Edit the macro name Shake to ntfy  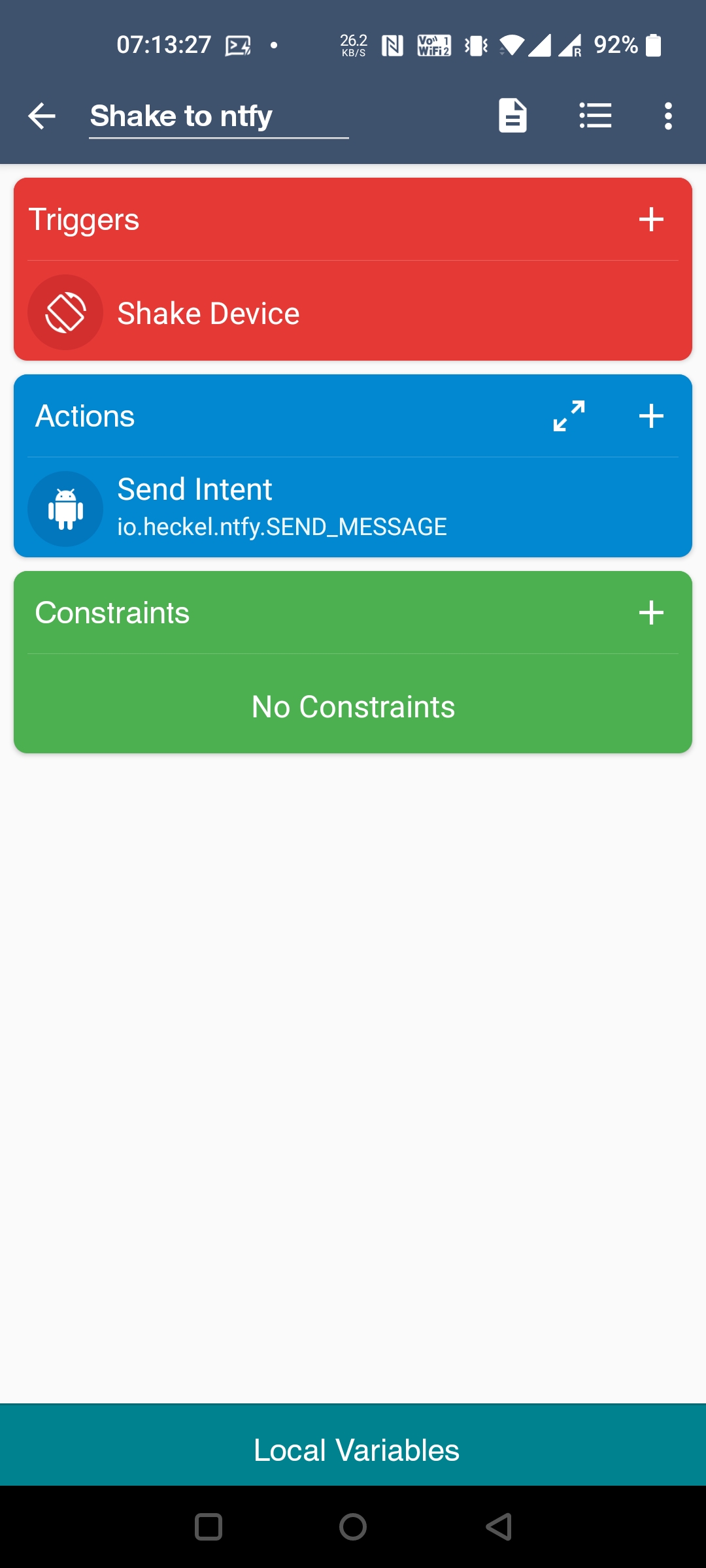coord(218,116)
